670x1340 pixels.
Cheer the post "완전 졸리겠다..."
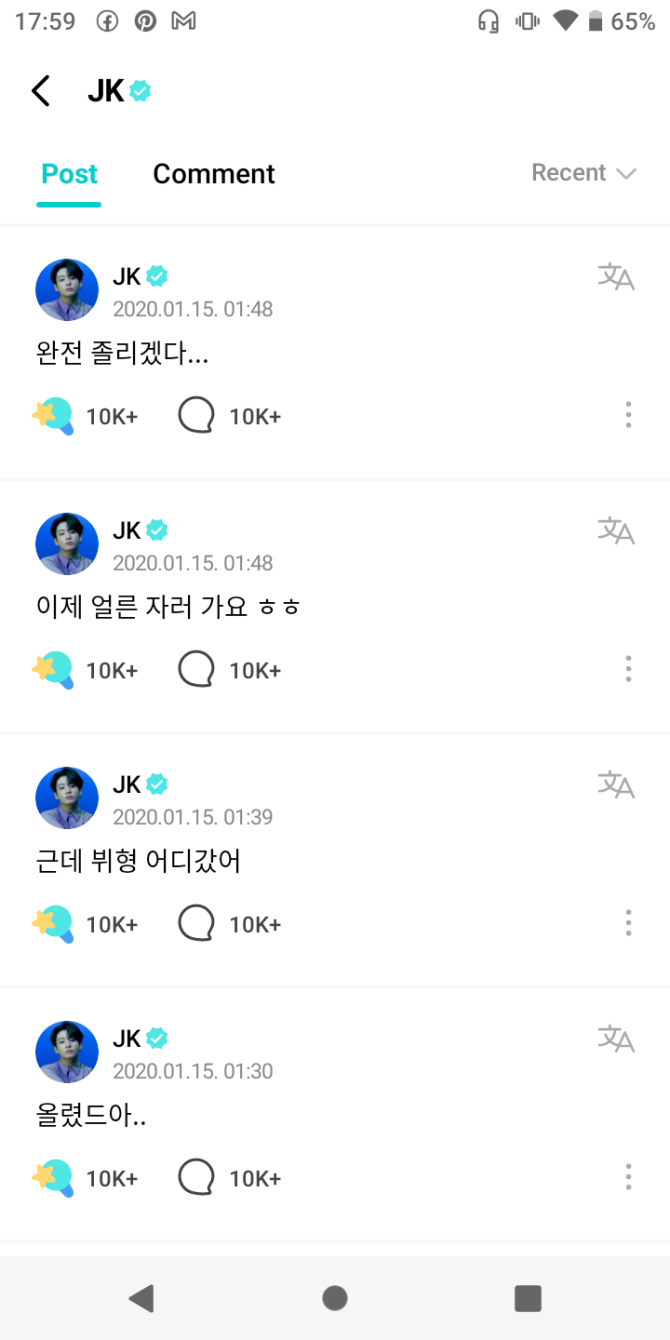click(53, 416)
